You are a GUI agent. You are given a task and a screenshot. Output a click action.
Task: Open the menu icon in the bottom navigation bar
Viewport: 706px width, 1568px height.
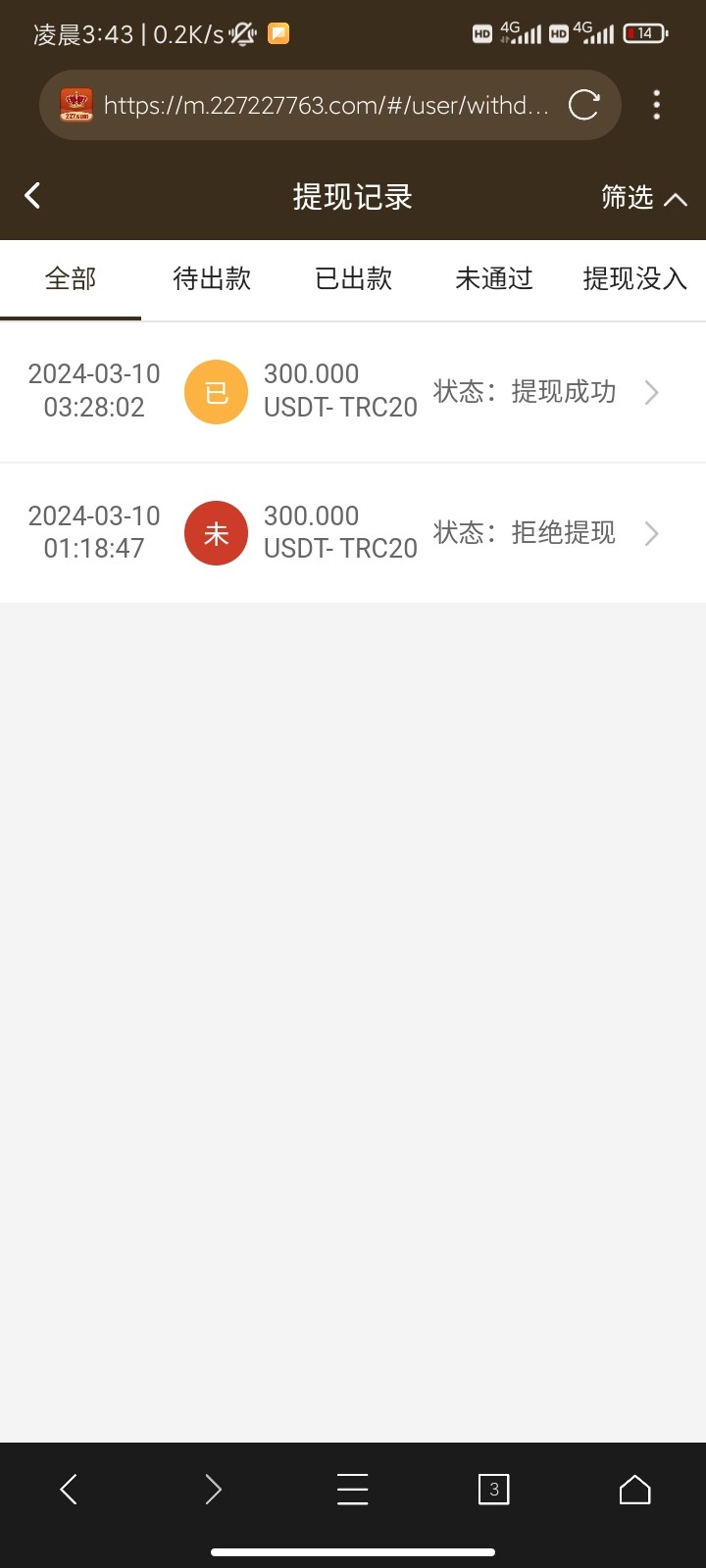coord(352,1489)
